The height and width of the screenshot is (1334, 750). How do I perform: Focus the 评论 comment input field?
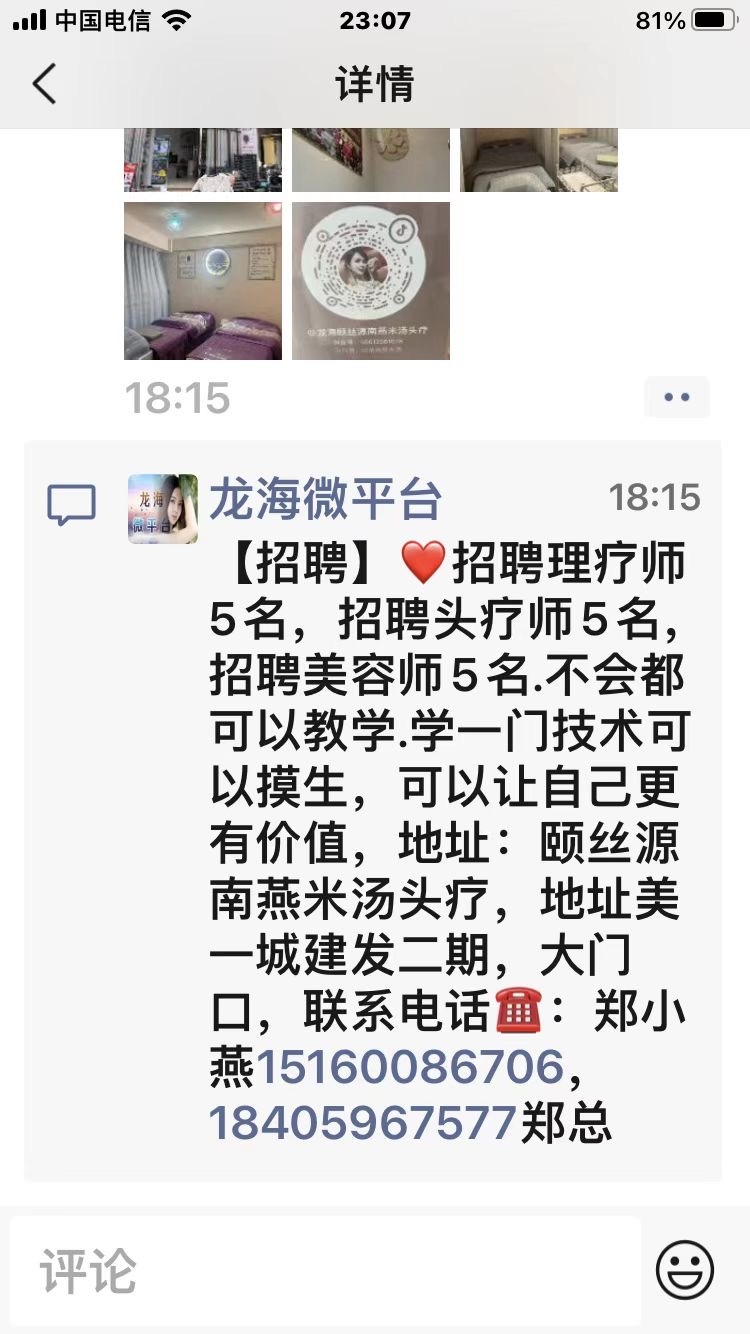tap(325, 1271)
